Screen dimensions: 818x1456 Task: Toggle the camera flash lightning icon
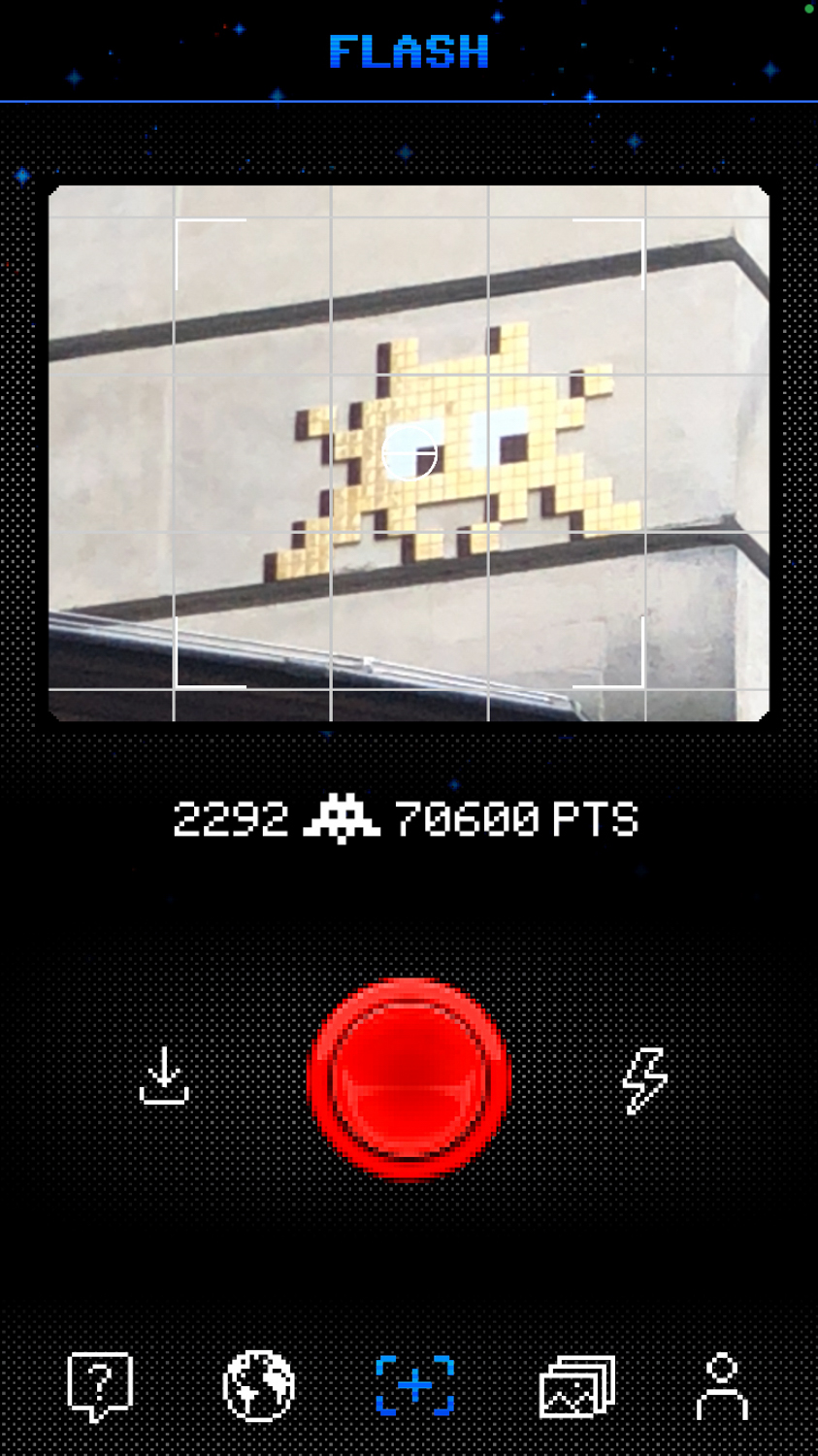click(644, 1079)
